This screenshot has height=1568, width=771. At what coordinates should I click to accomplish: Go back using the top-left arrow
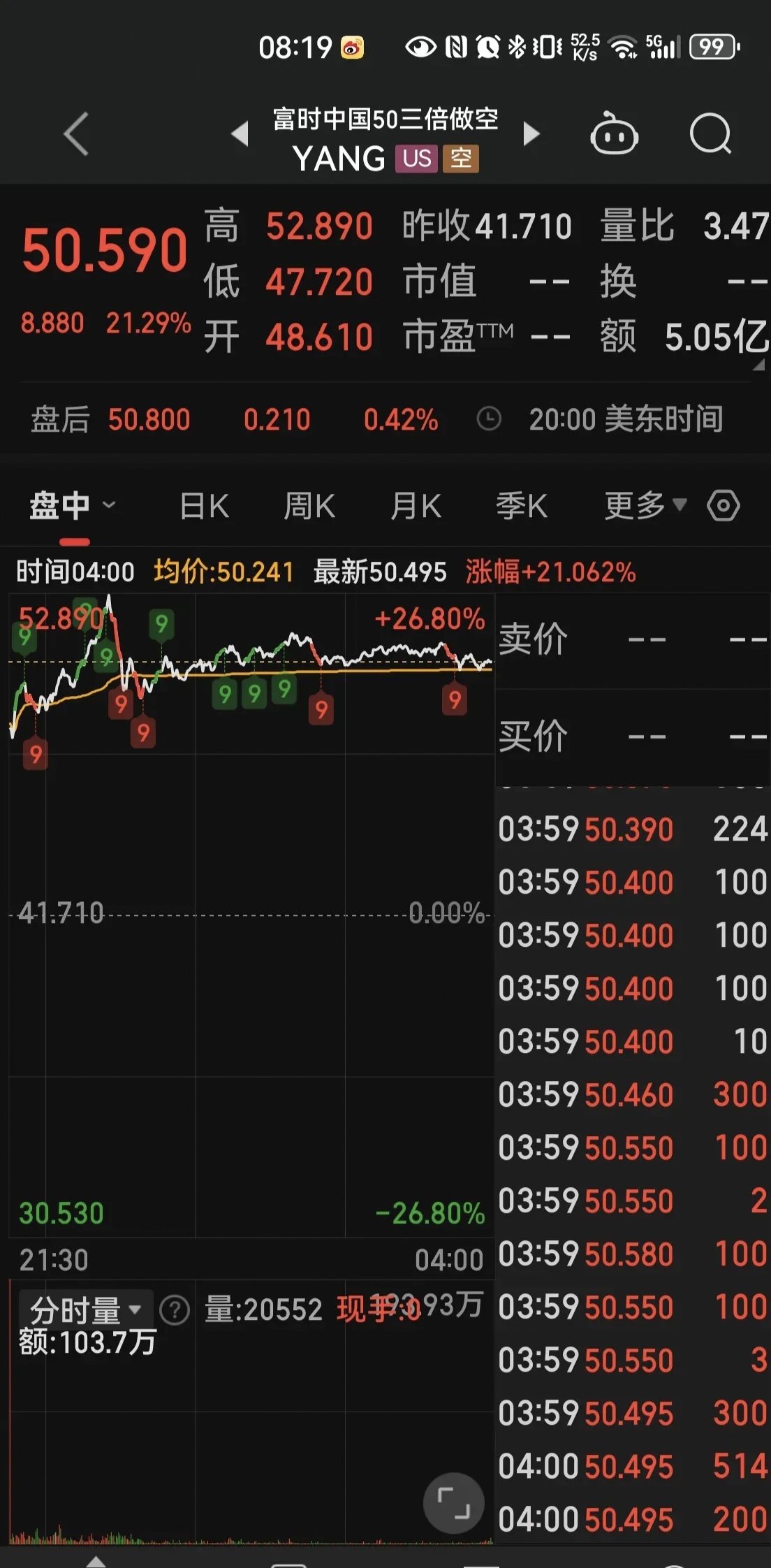(x=76, y=133)
